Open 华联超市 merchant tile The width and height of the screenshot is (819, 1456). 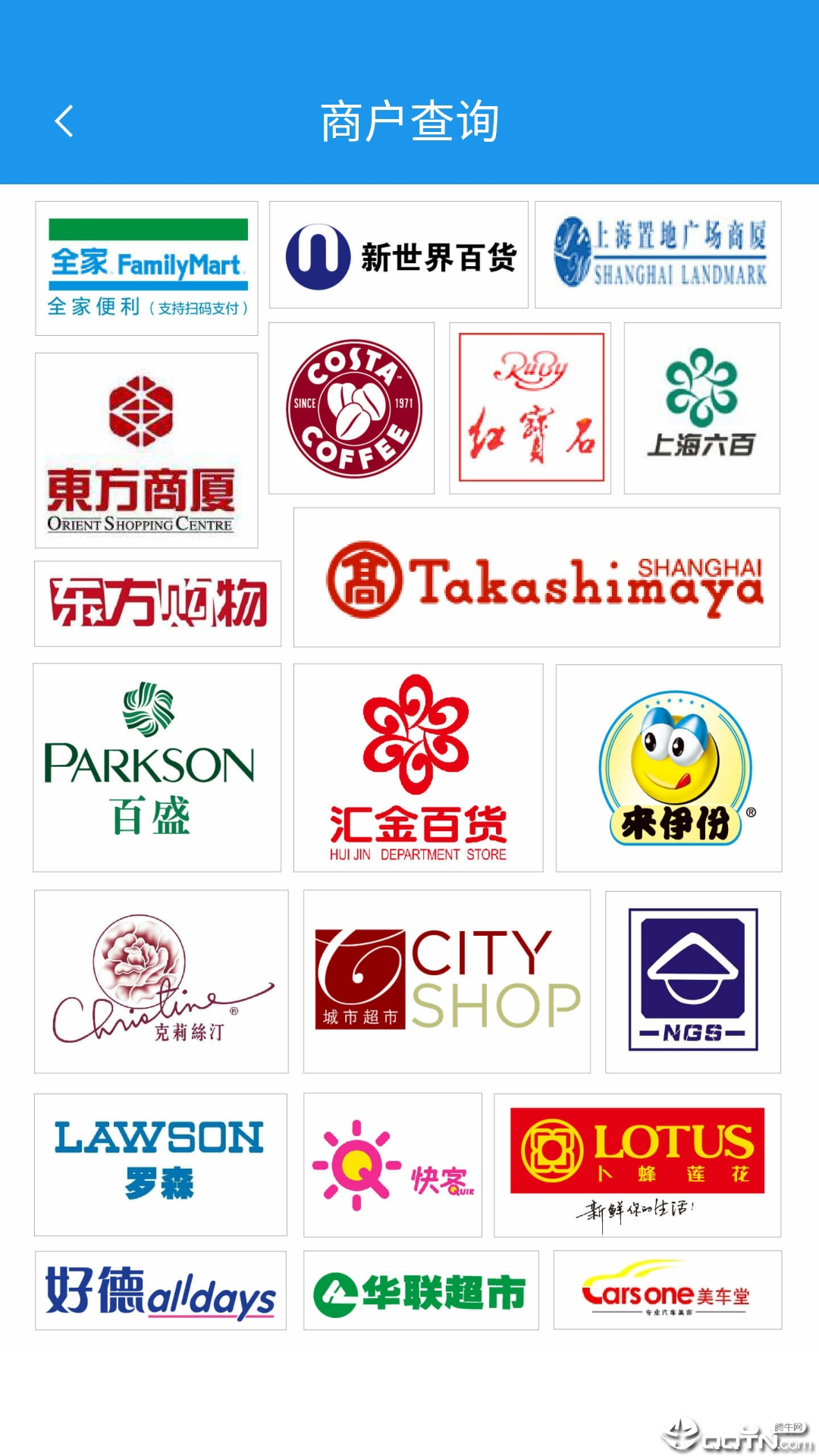pos(422,1291)
